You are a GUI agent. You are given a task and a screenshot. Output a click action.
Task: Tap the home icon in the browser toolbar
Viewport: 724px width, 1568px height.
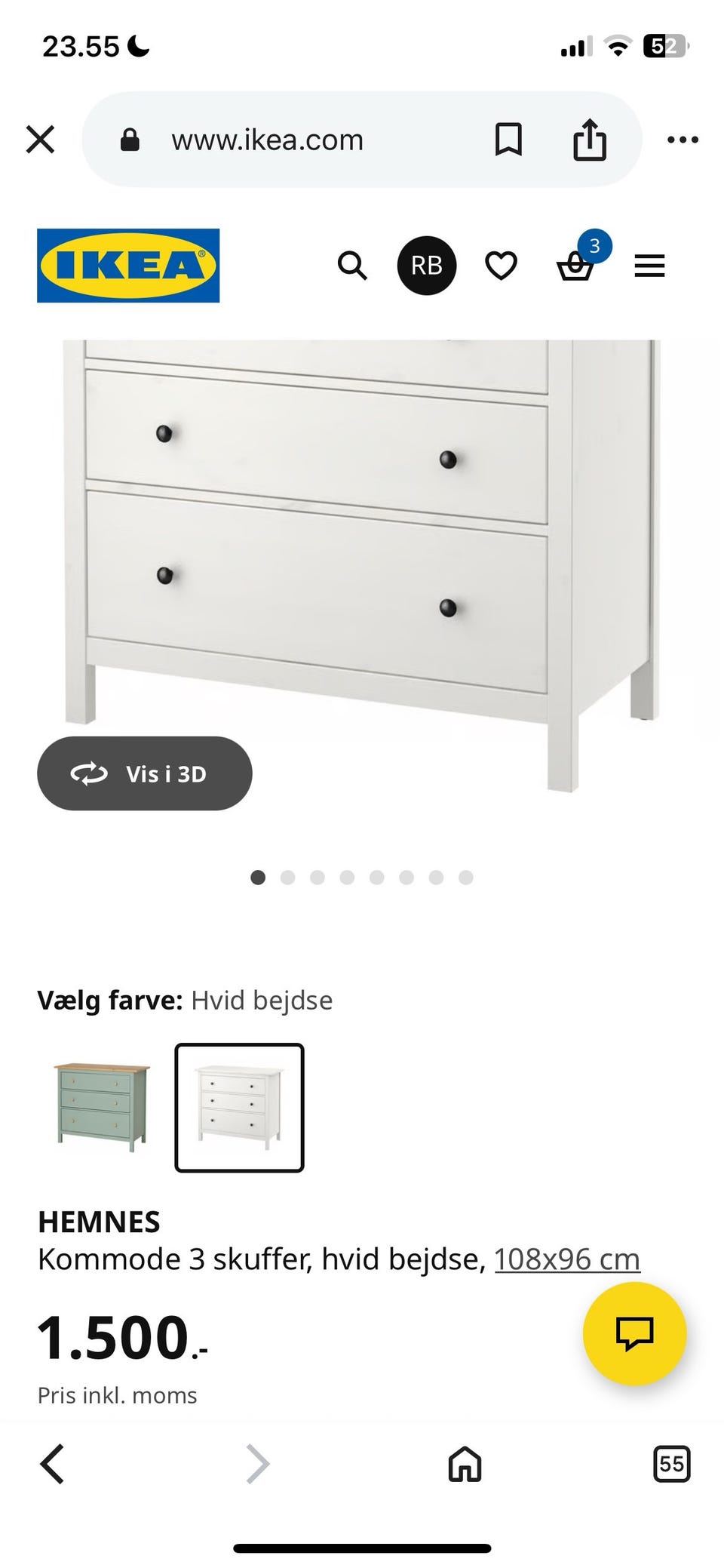[x=462, y=1465]
